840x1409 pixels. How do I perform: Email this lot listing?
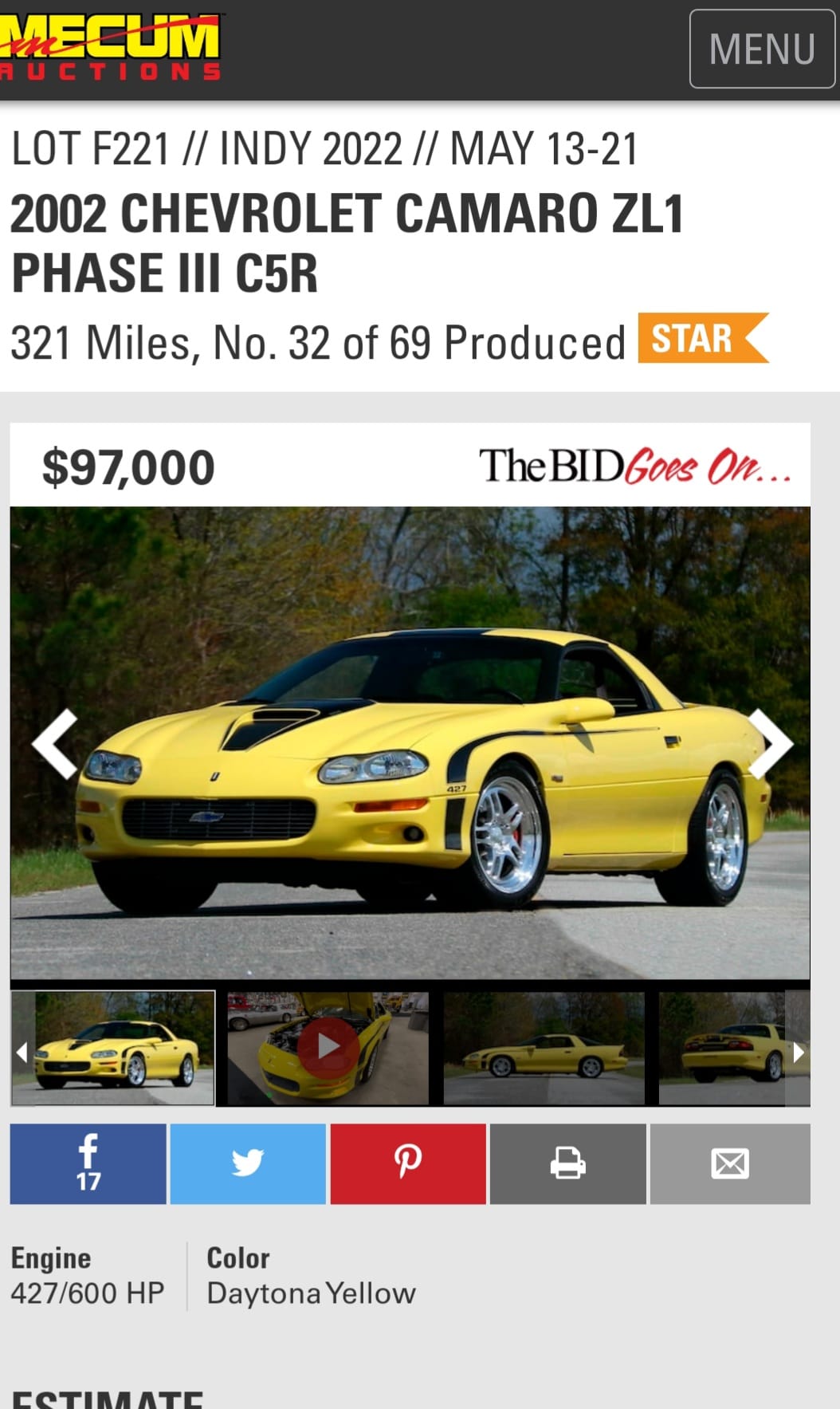click(730, 1163)
